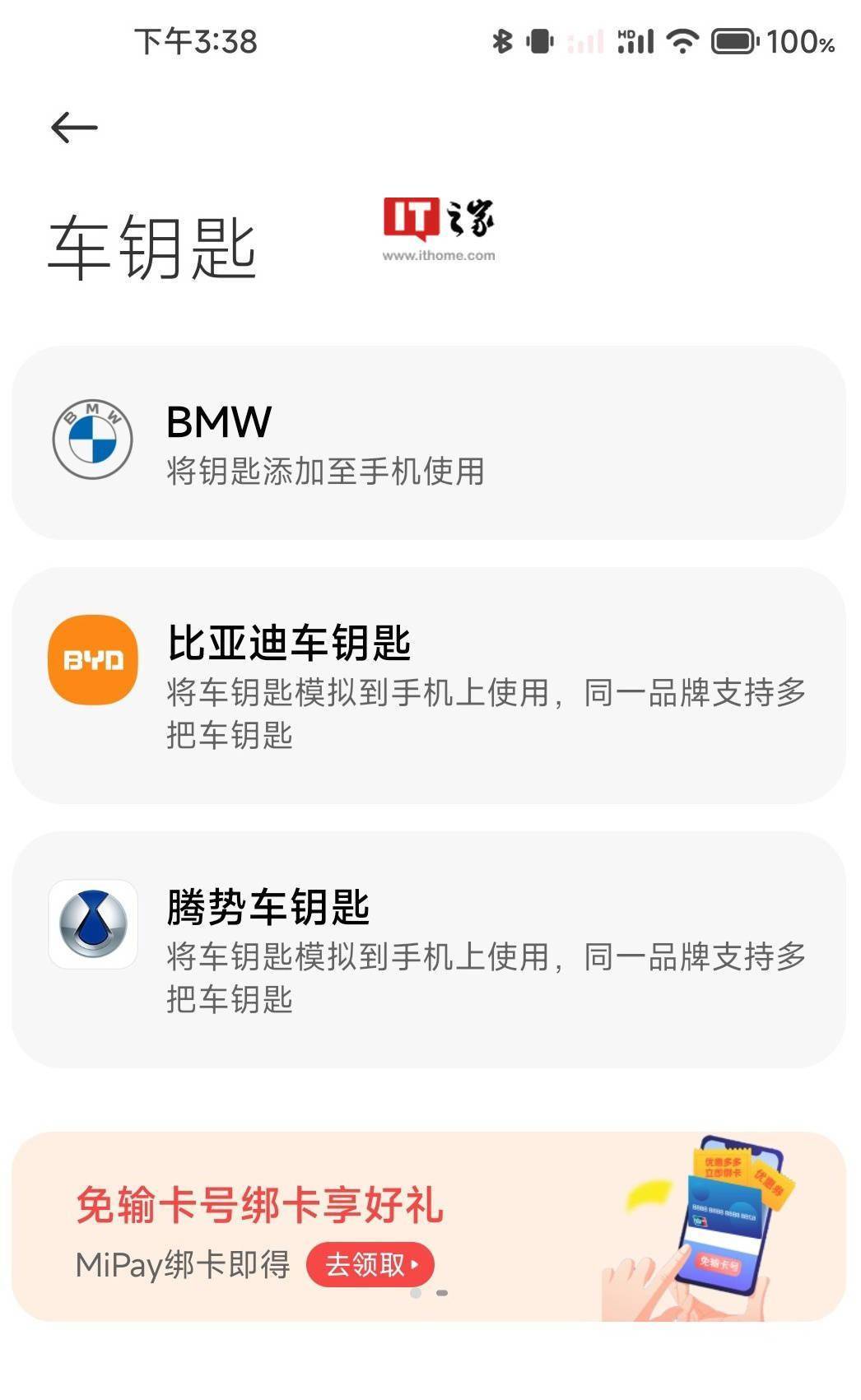861x1400 pixels.
Task: Open the 腾势车钥匙 entry
Action: coord(428,949)
